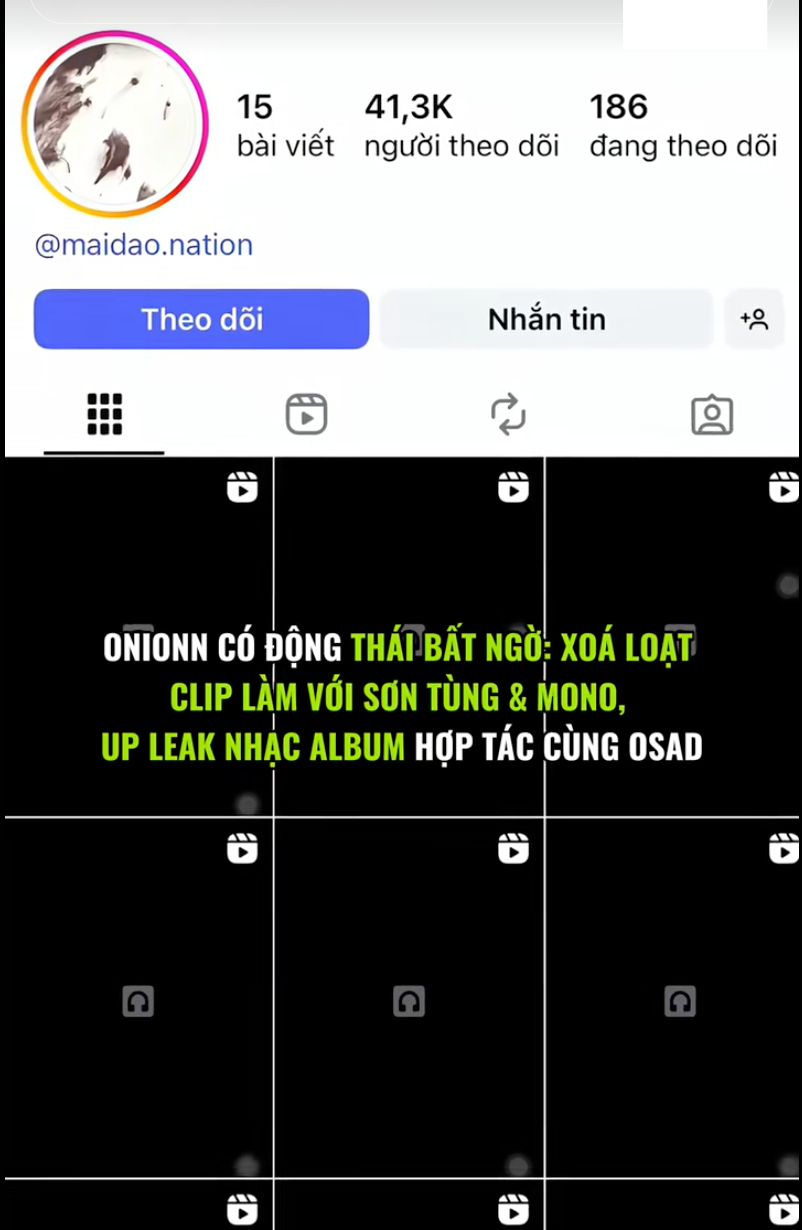Open the @maidao.nation Threads link
This screenshot has width=802, height=1230.
(x=144, y=245)
